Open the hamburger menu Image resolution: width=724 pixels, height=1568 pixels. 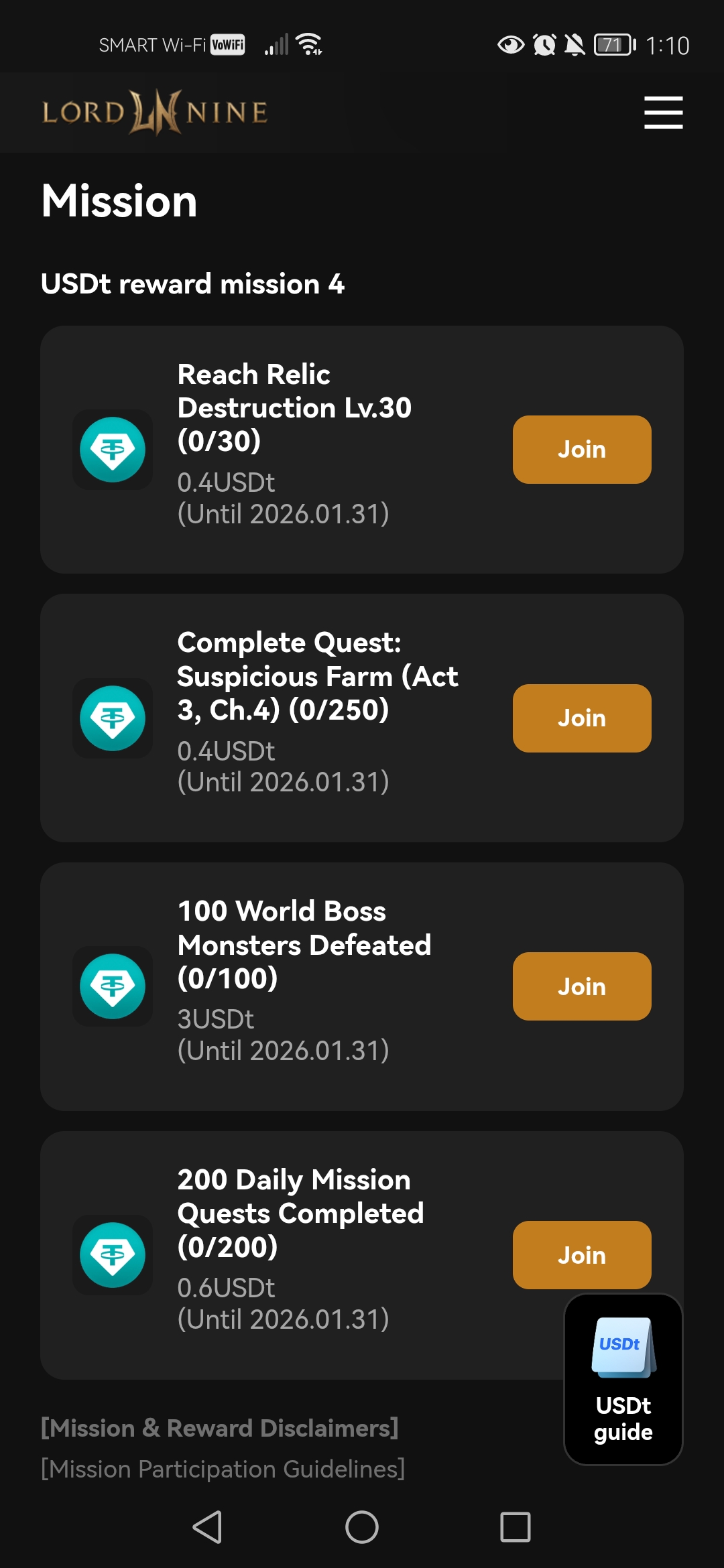(663, 112)
